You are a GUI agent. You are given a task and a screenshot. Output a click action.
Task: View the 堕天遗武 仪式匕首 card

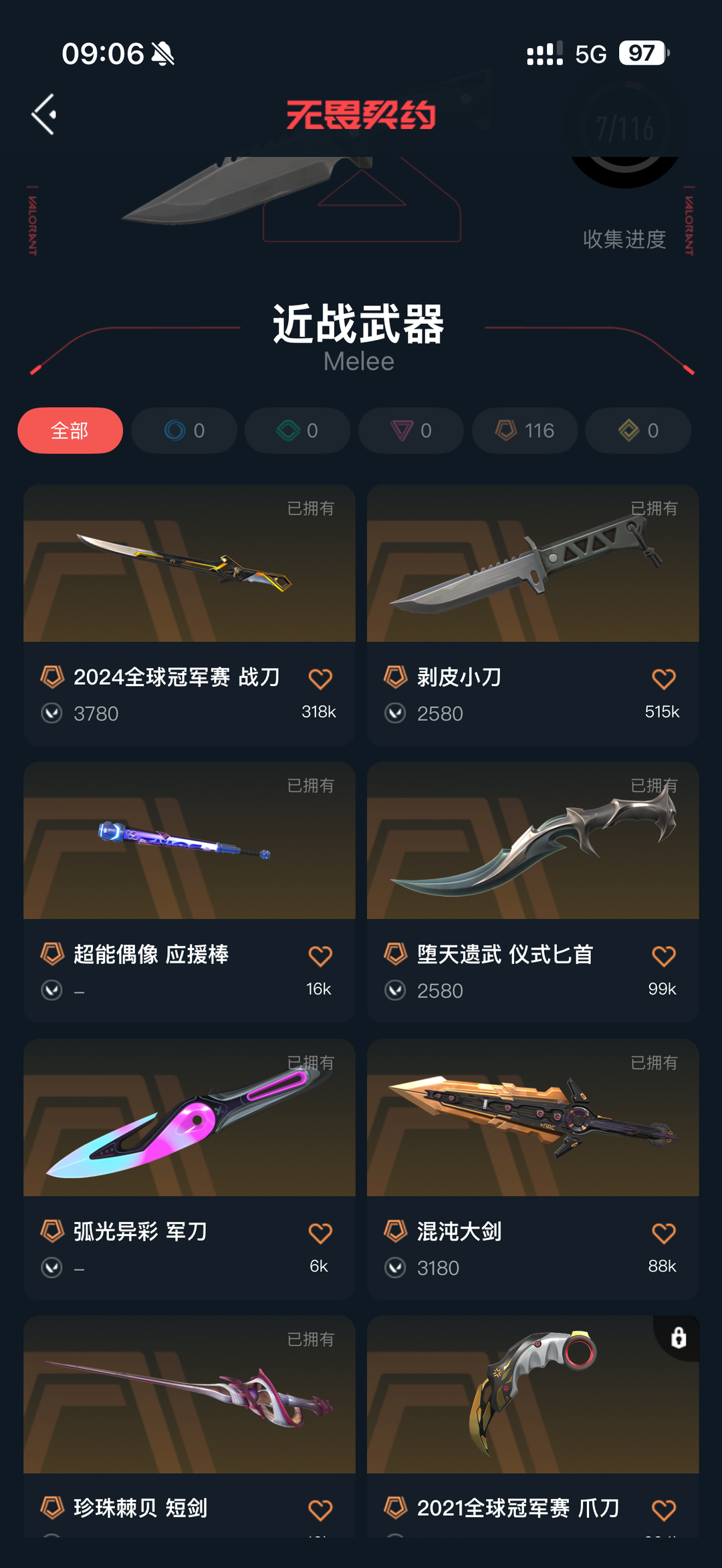pos(533,893)
